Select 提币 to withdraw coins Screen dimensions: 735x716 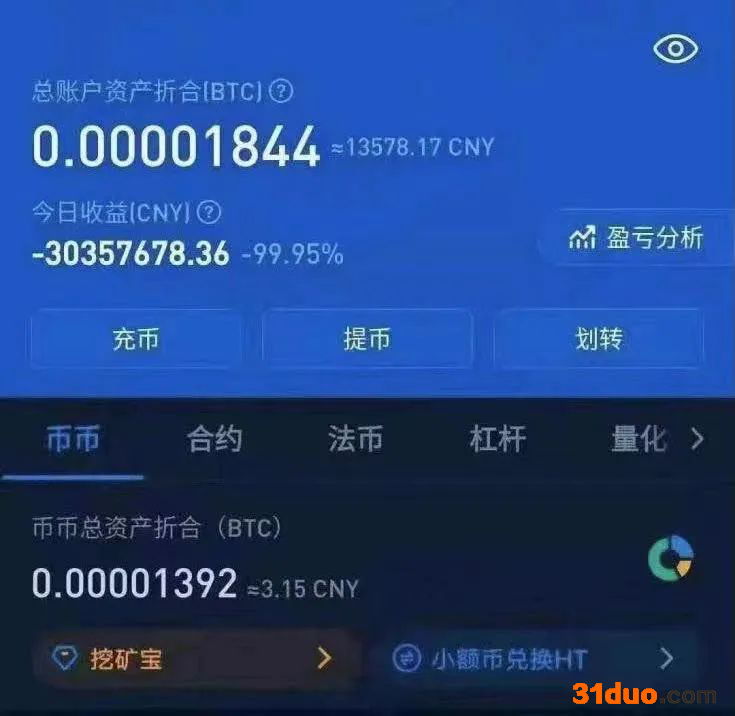tap(367, 339)
